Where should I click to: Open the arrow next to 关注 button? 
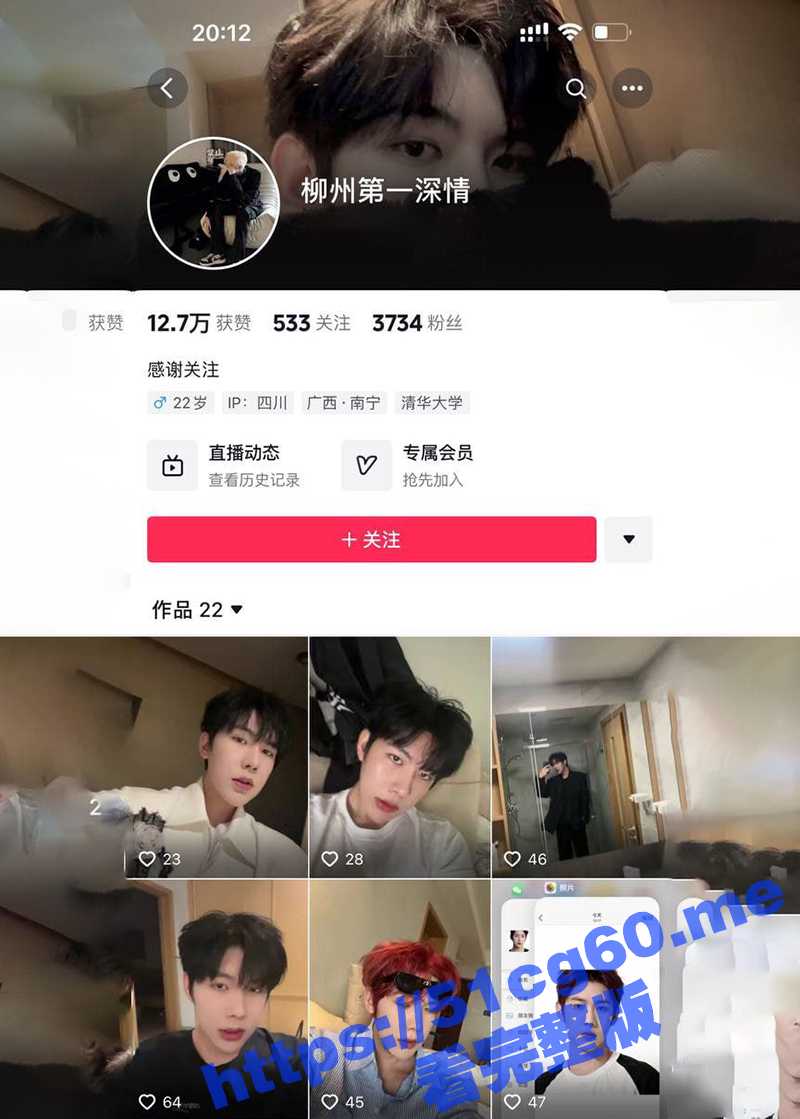(x=628, y=539)
